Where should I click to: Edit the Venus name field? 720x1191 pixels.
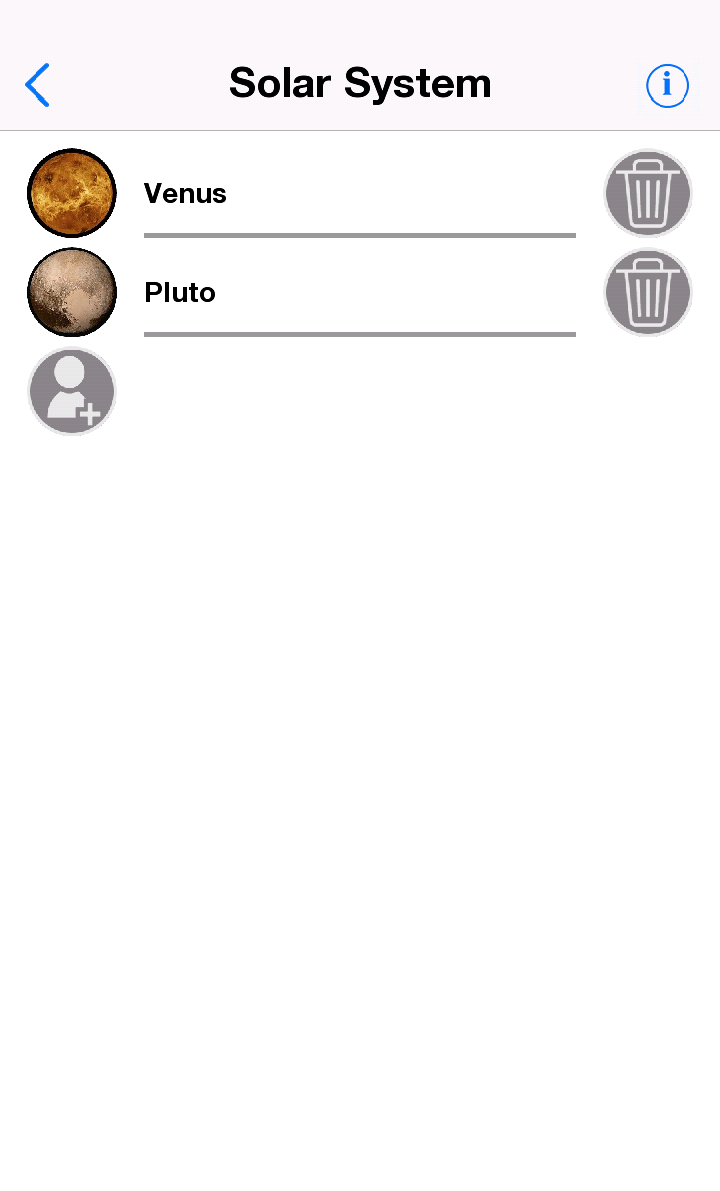tap(359, 194)
